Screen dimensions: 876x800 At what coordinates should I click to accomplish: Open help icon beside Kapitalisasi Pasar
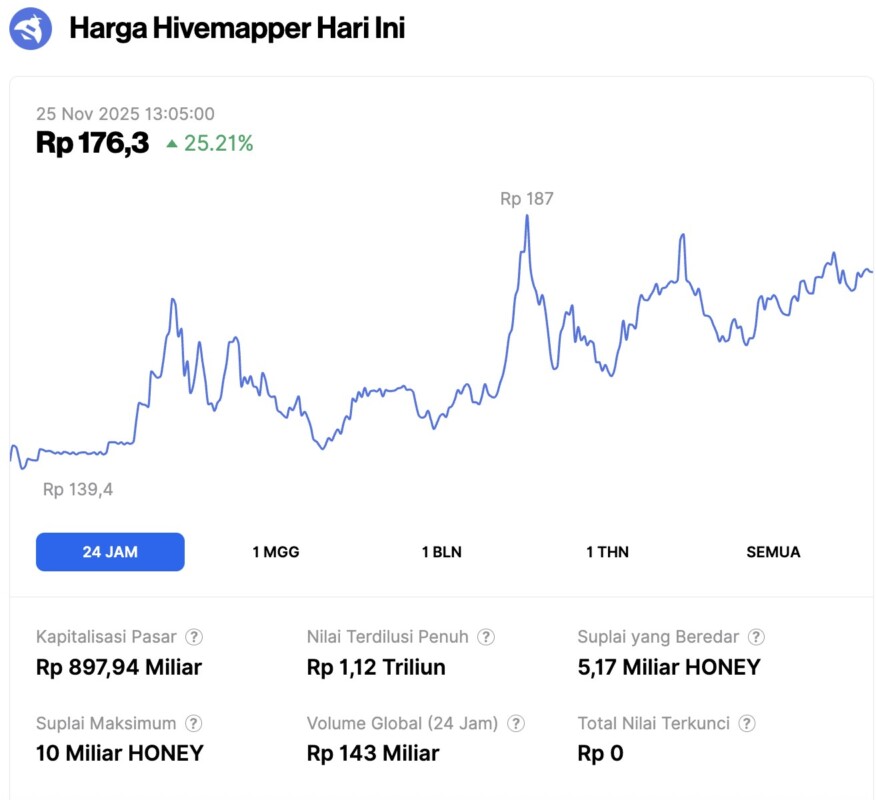click(x=195, y=637)
